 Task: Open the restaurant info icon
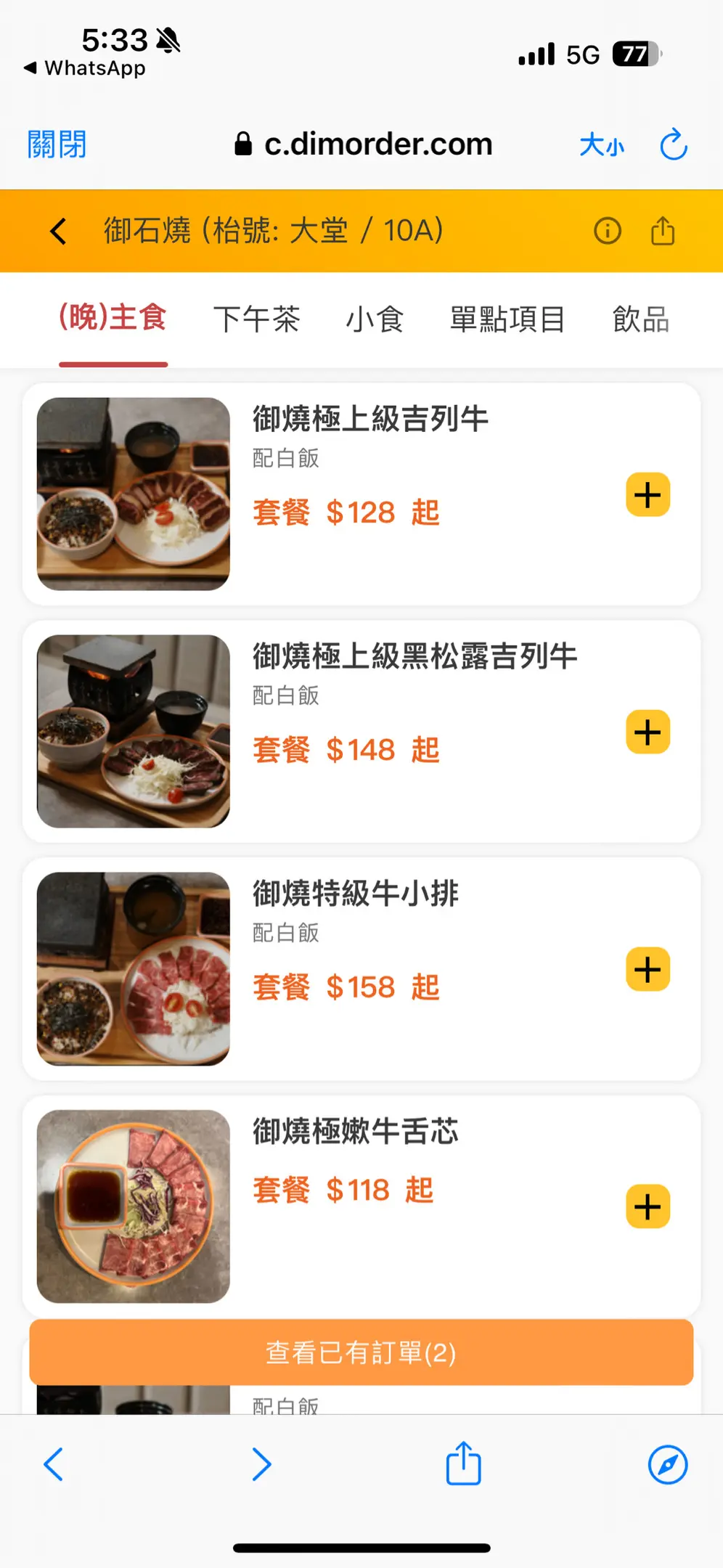(x=607, y=231)
